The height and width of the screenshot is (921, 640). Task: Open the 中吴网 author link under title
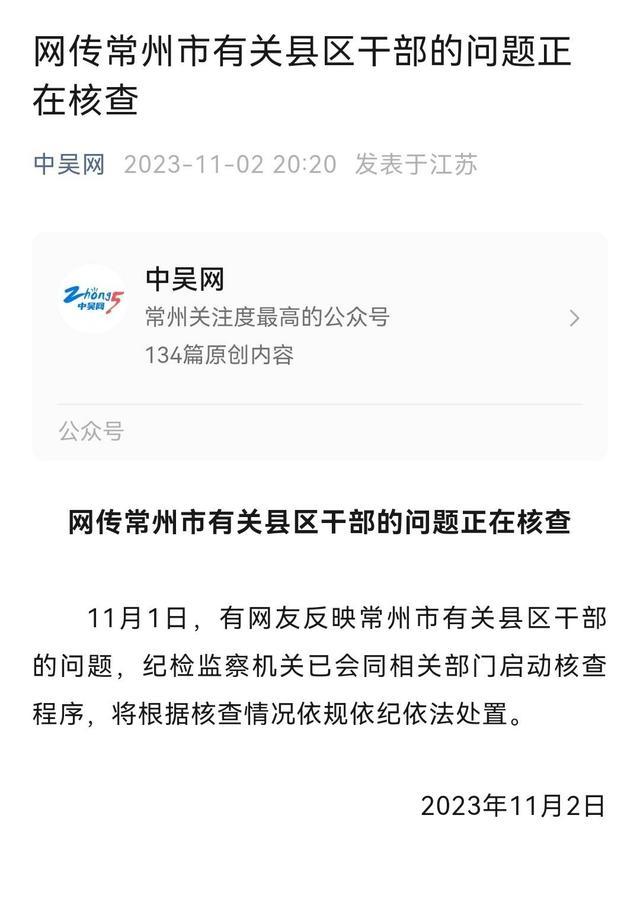(69, 164)
